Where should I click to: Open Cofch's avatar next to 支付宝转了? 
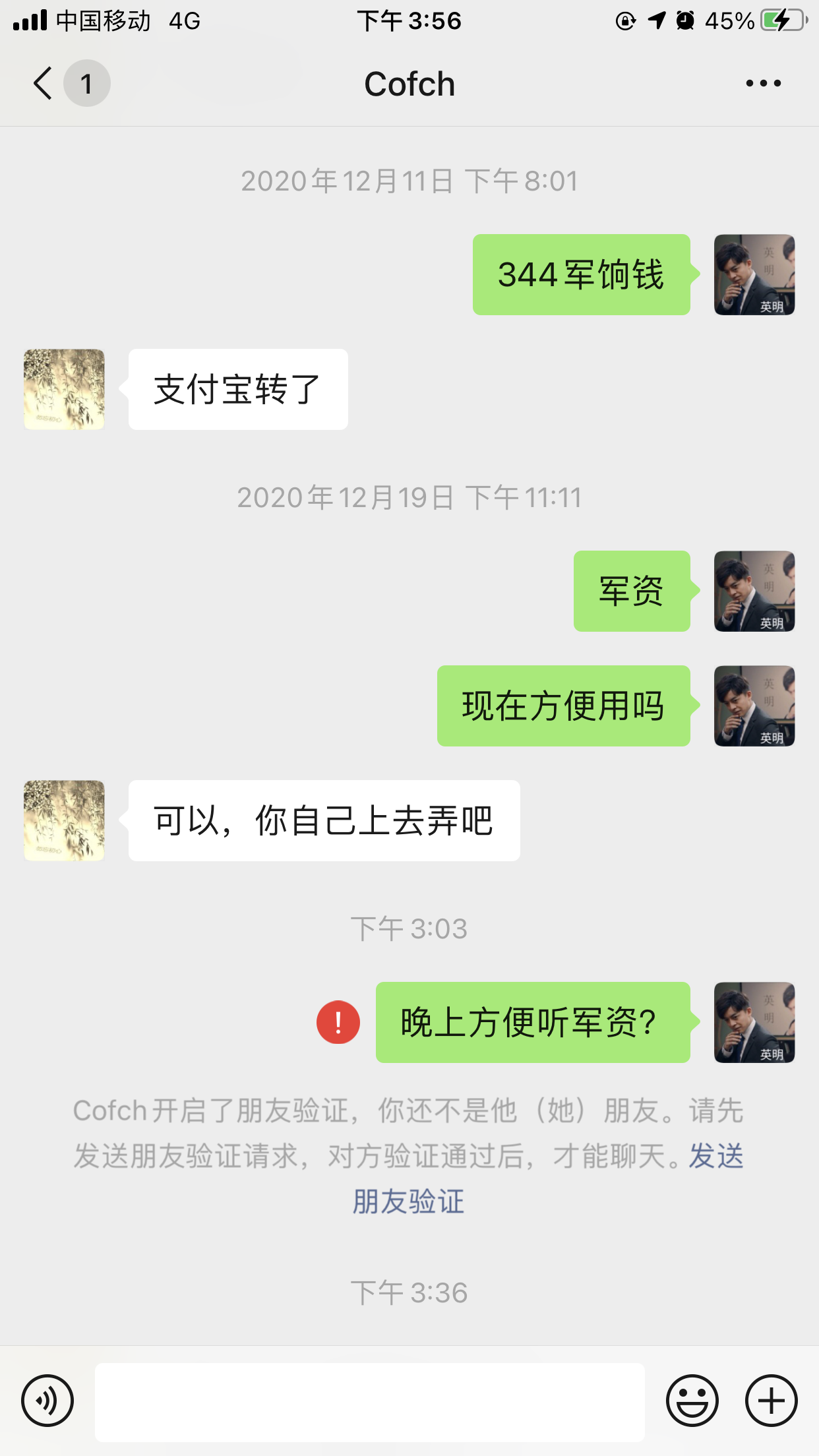[x=64, y=389]
